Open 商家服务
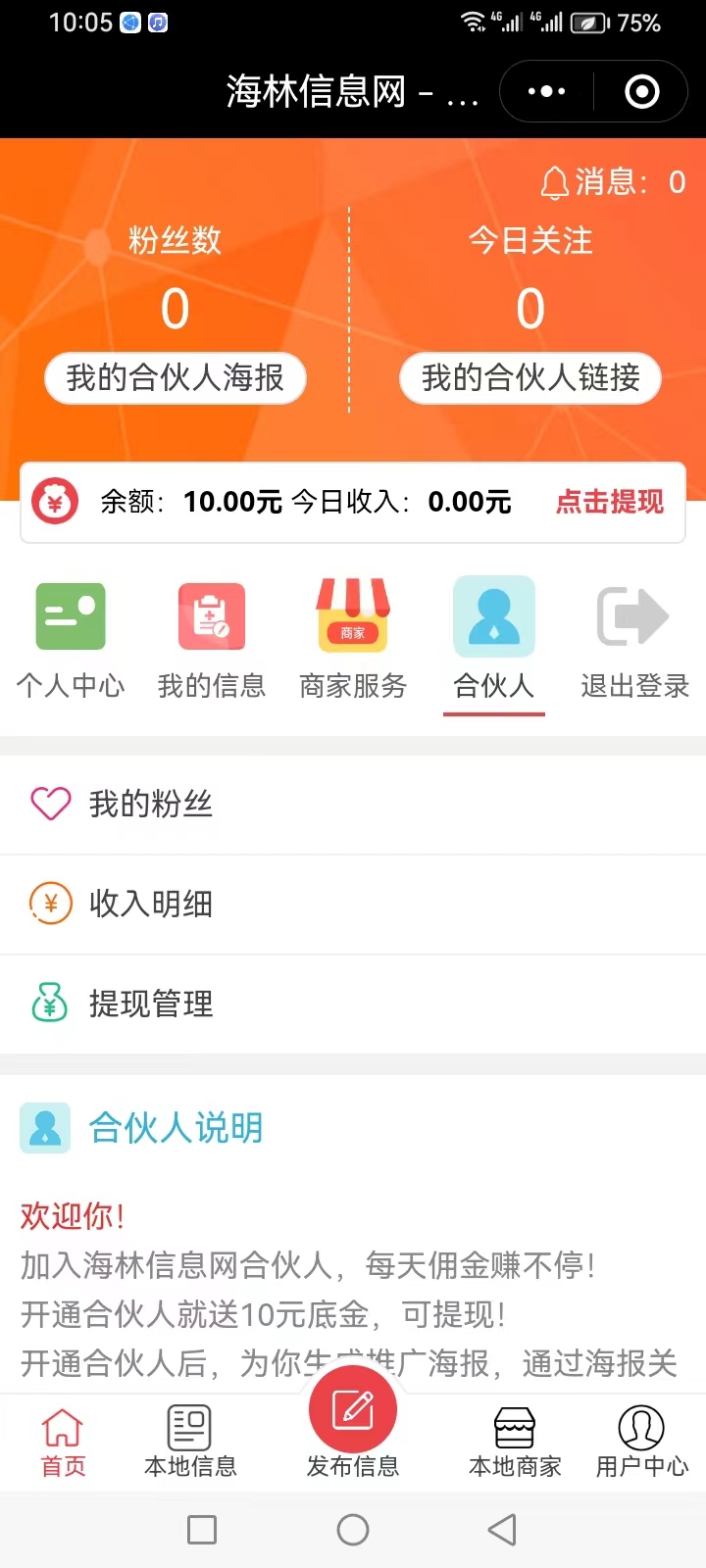706x1568 pixels. [x=353, y=640]
